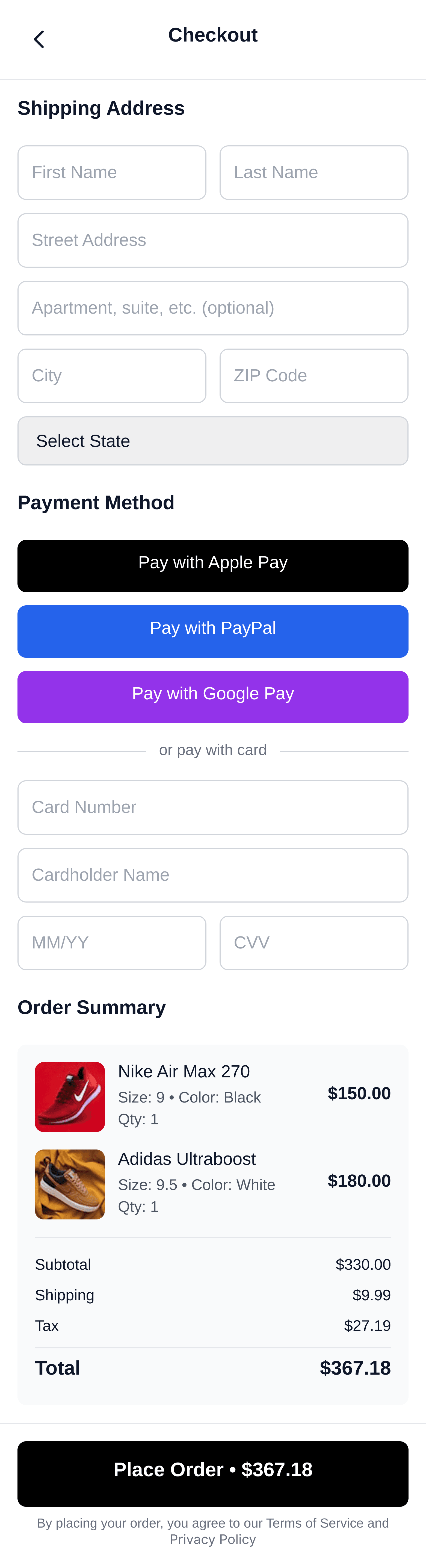
Task: Focus the City field
Action: [x=112, y=376]
